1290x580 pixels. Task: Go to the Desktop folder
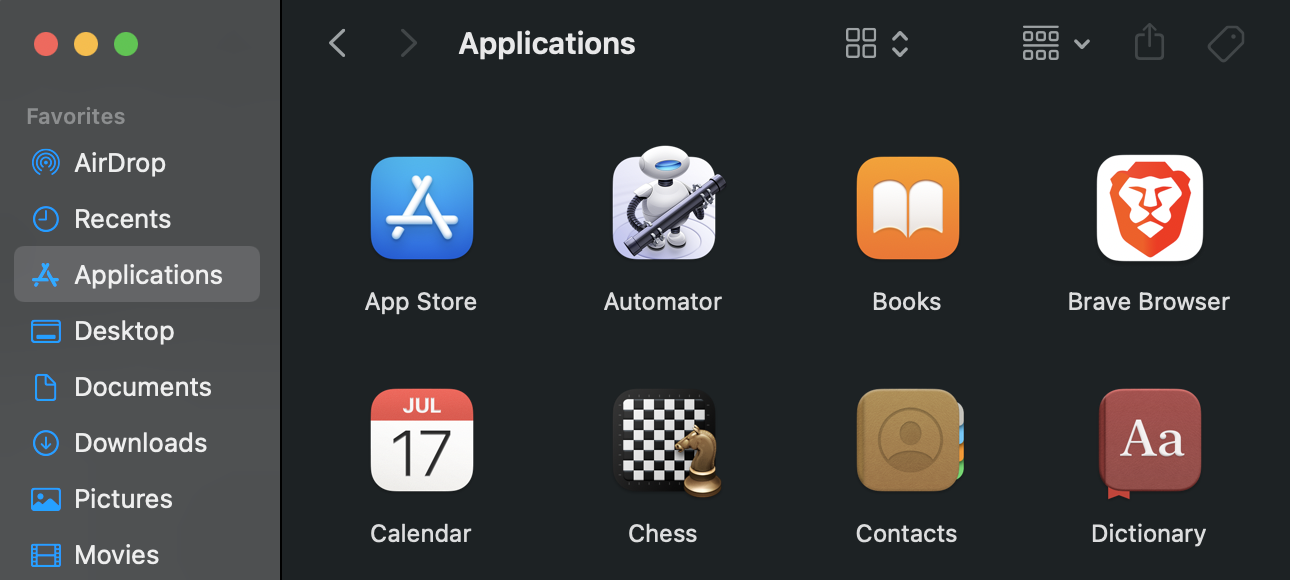(x=124, y=331)
